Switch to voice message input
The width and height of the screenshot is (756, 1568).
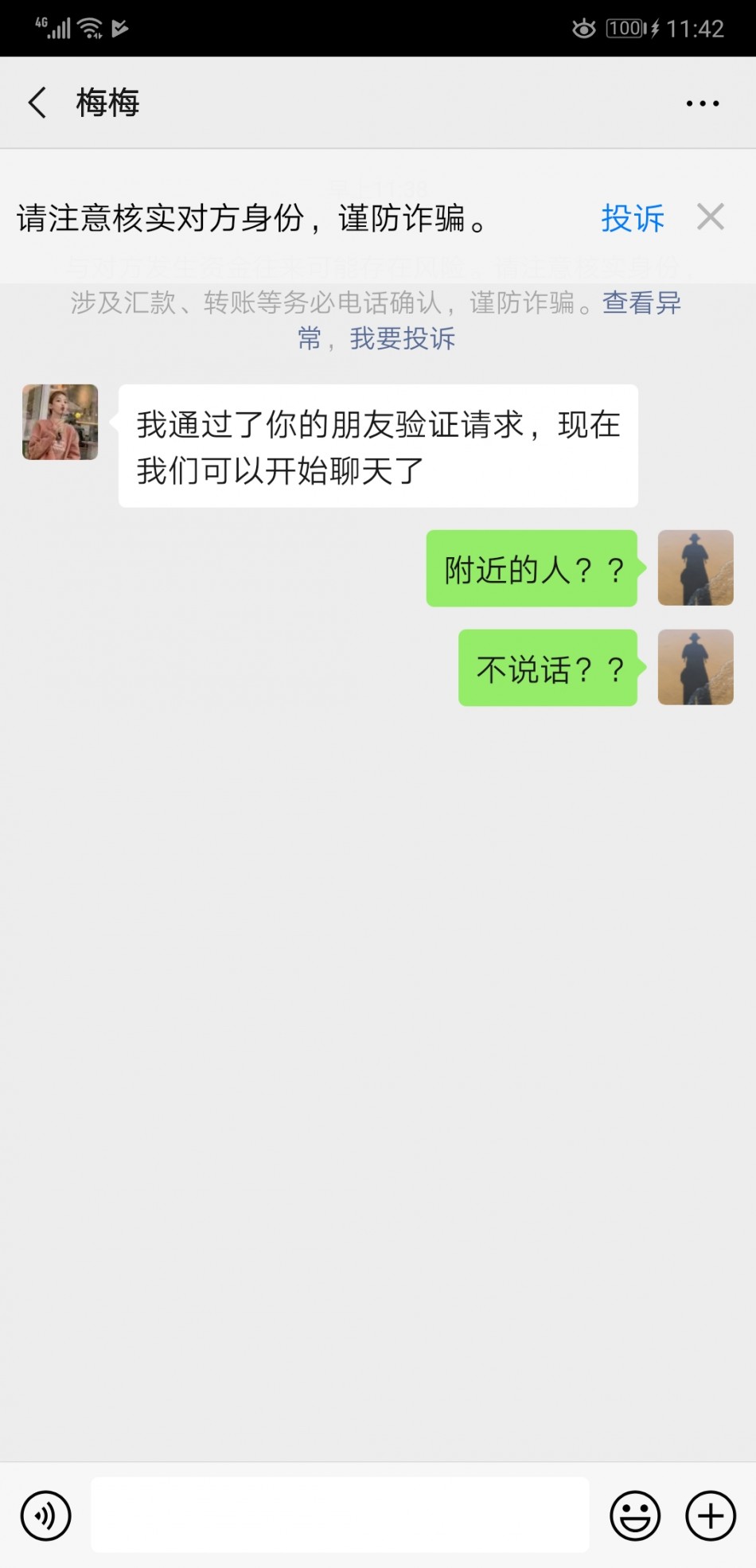click(46, 1515)
